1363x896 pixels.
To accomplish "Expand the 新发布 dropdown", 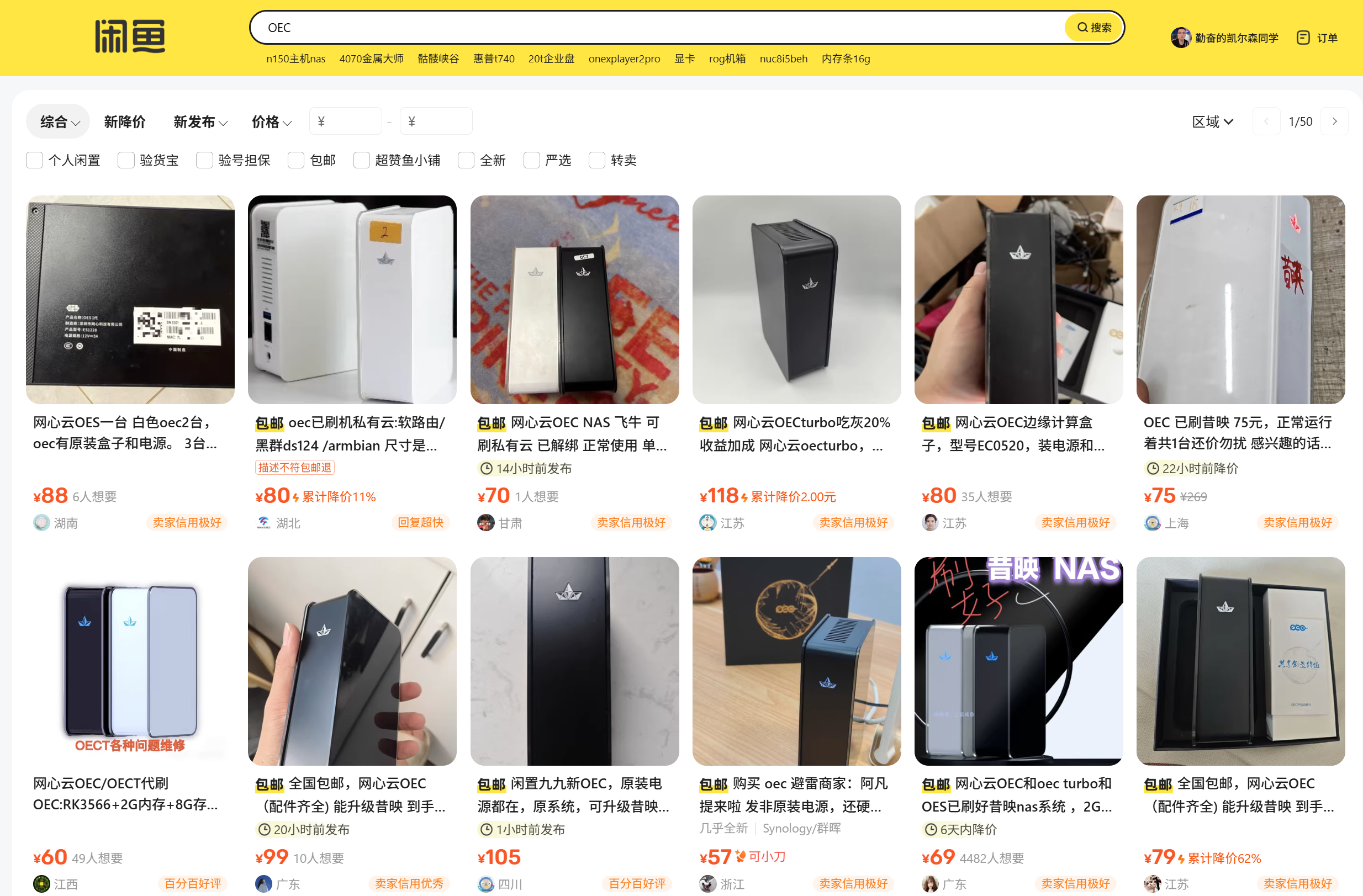I will (x=200, y=121).
